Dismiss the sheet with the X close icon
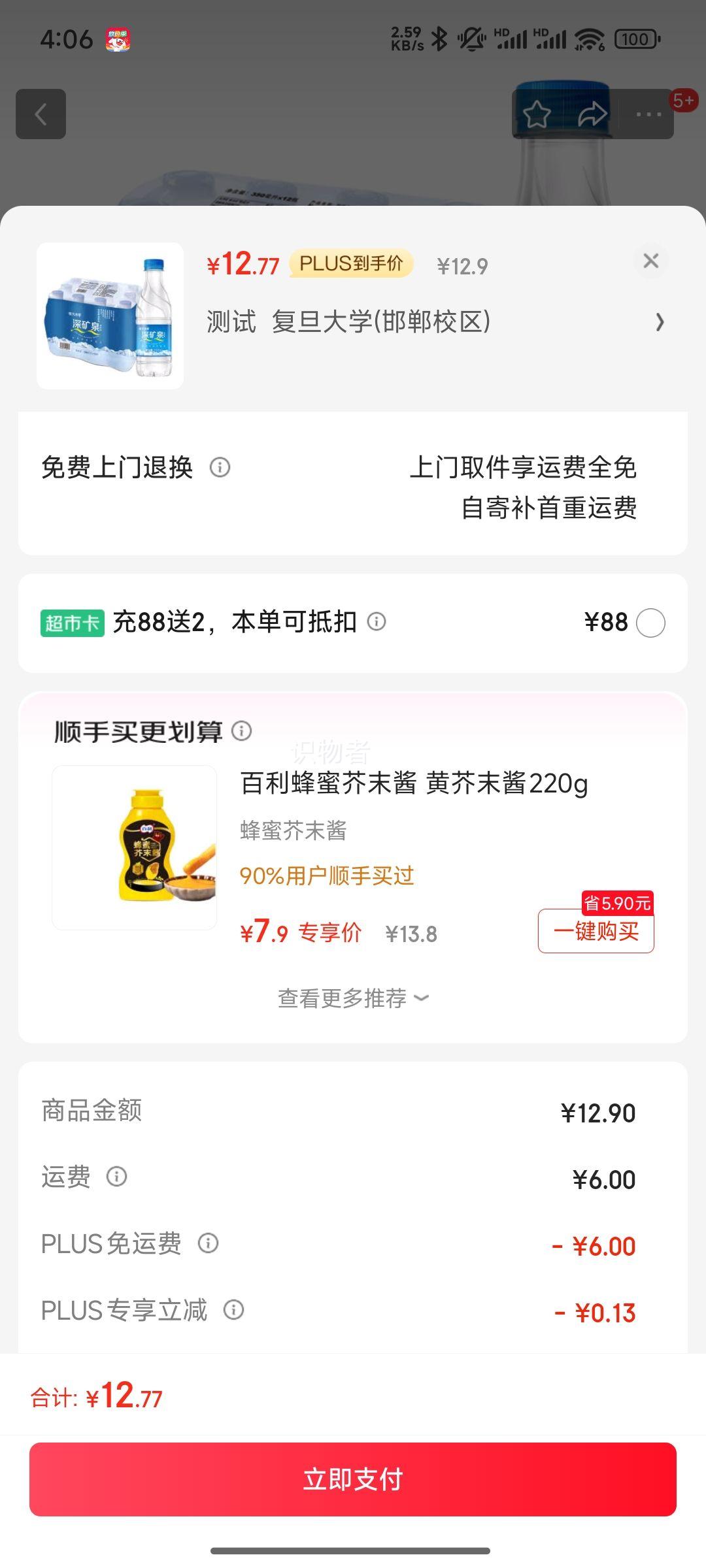Screen dimensions: 706x1568 [650, 261]
